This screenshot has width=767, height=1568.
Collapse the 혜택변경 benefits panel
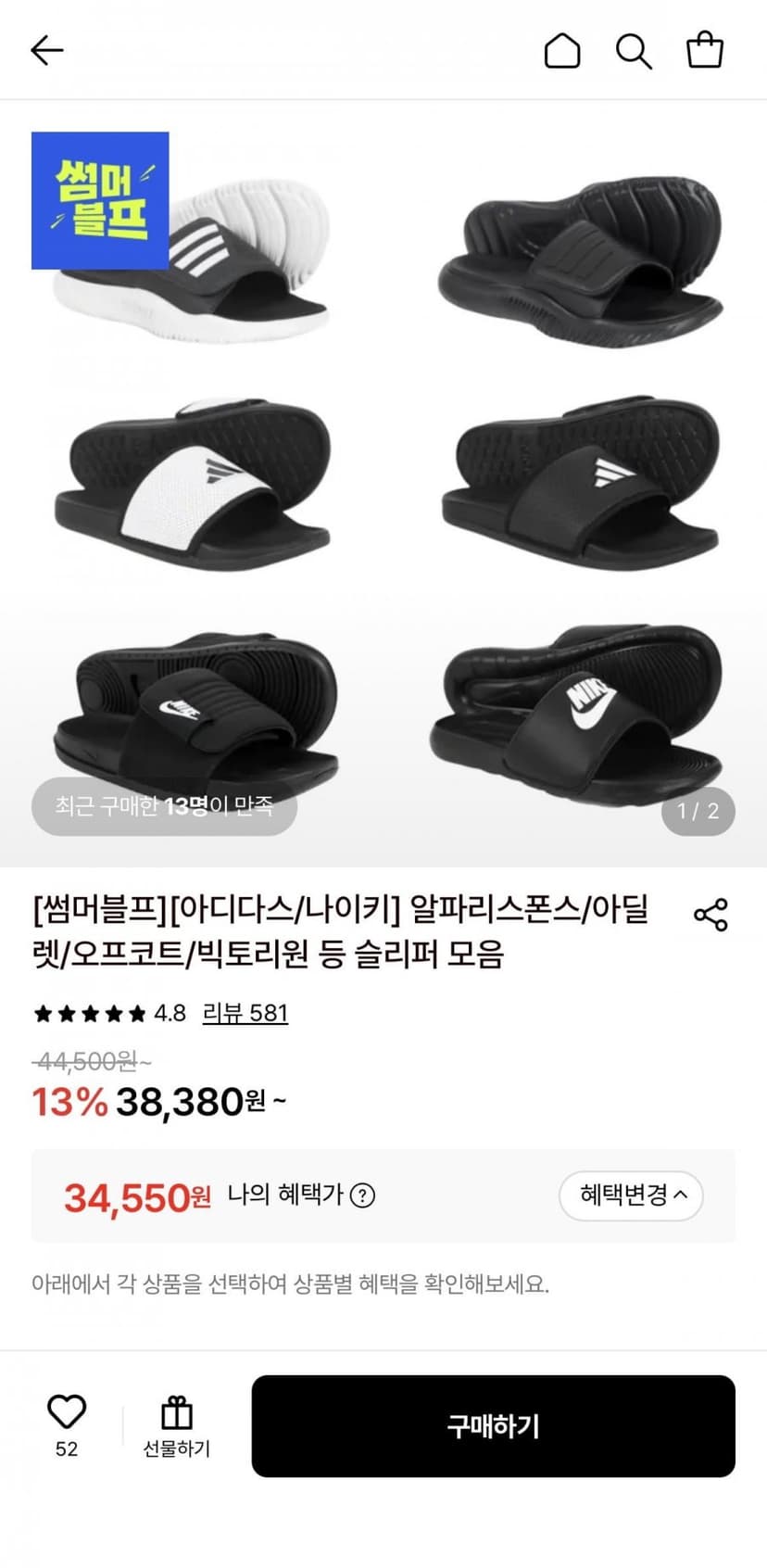coord(631,1195)
